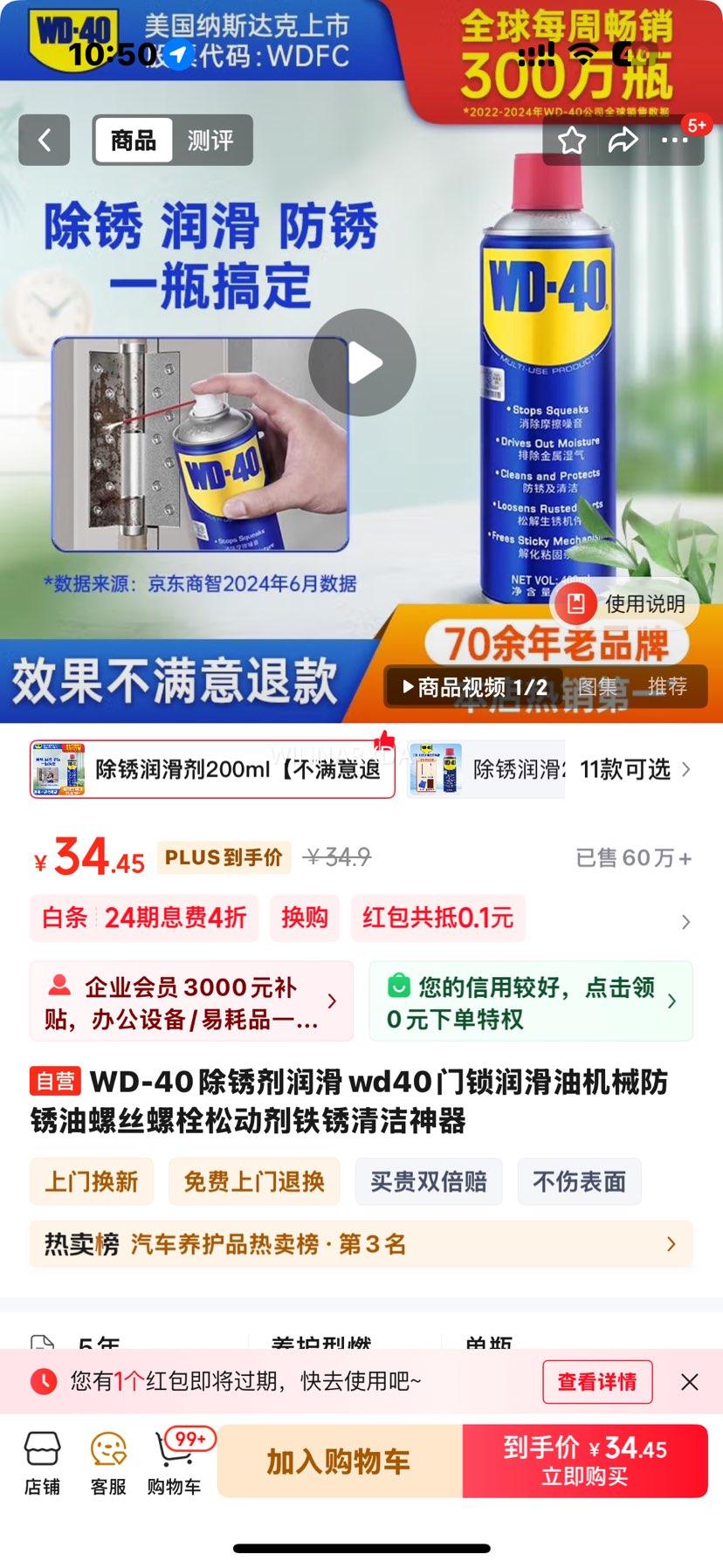Viewport: 723px width, 1568px height.
Task: Contact 客服 customer service
Action: tap(108, 1462)
